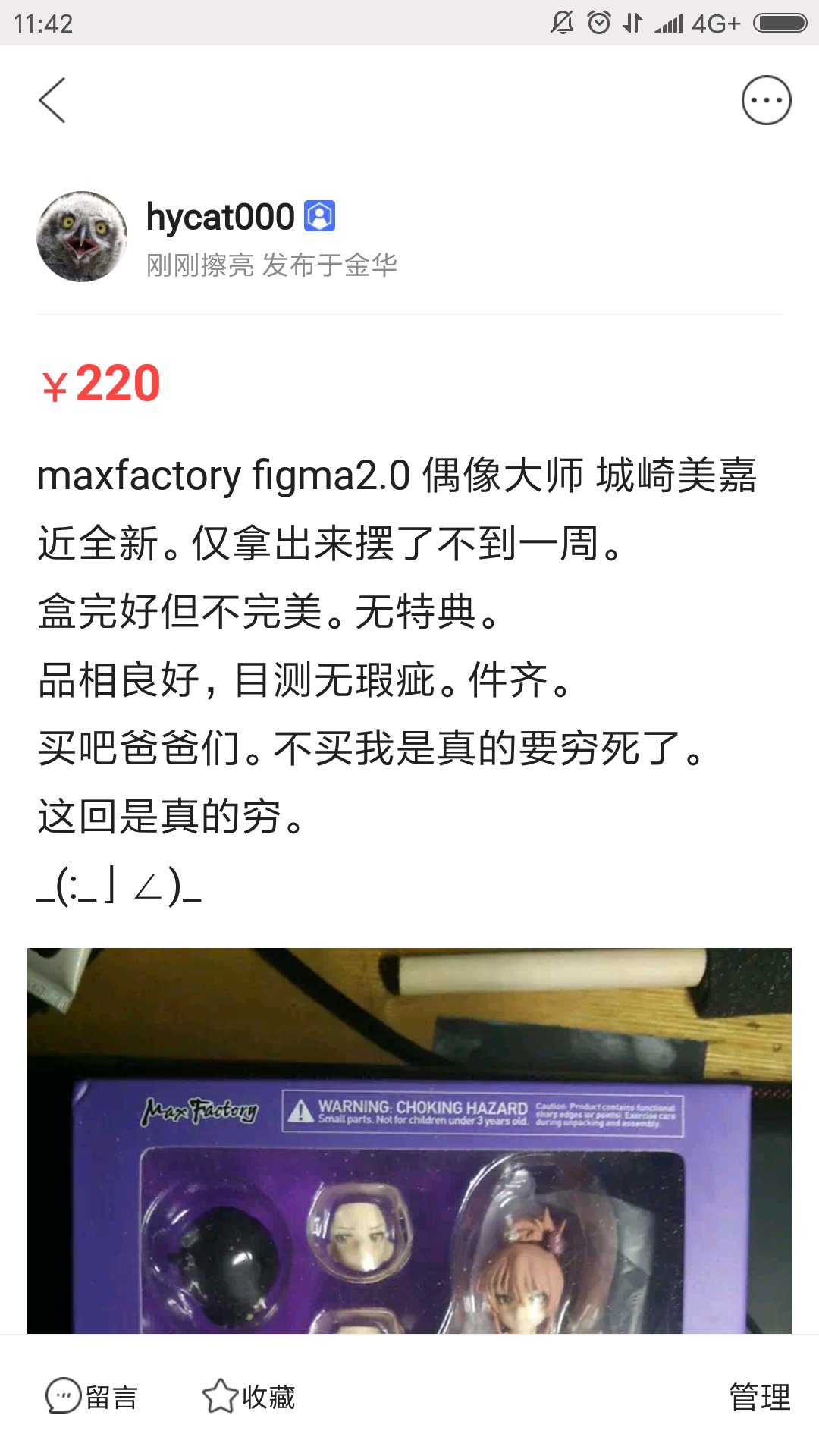This screenshot has width=819, height=1456.
Task: Favorite this listing with 收藏
Action: point(249,1396)
